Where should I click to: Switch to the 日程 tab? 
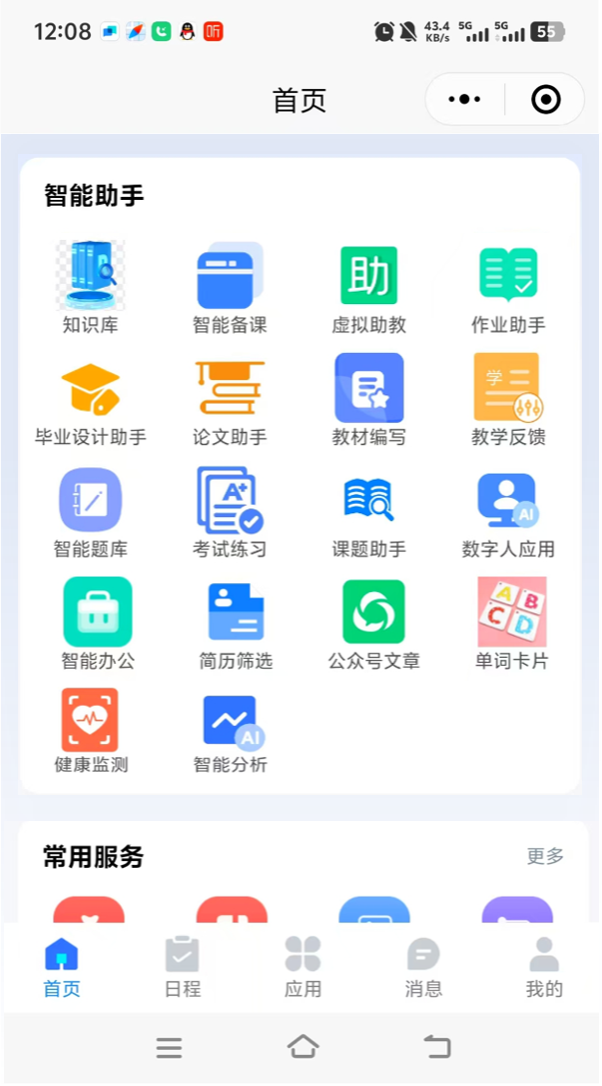click(182, 967)
